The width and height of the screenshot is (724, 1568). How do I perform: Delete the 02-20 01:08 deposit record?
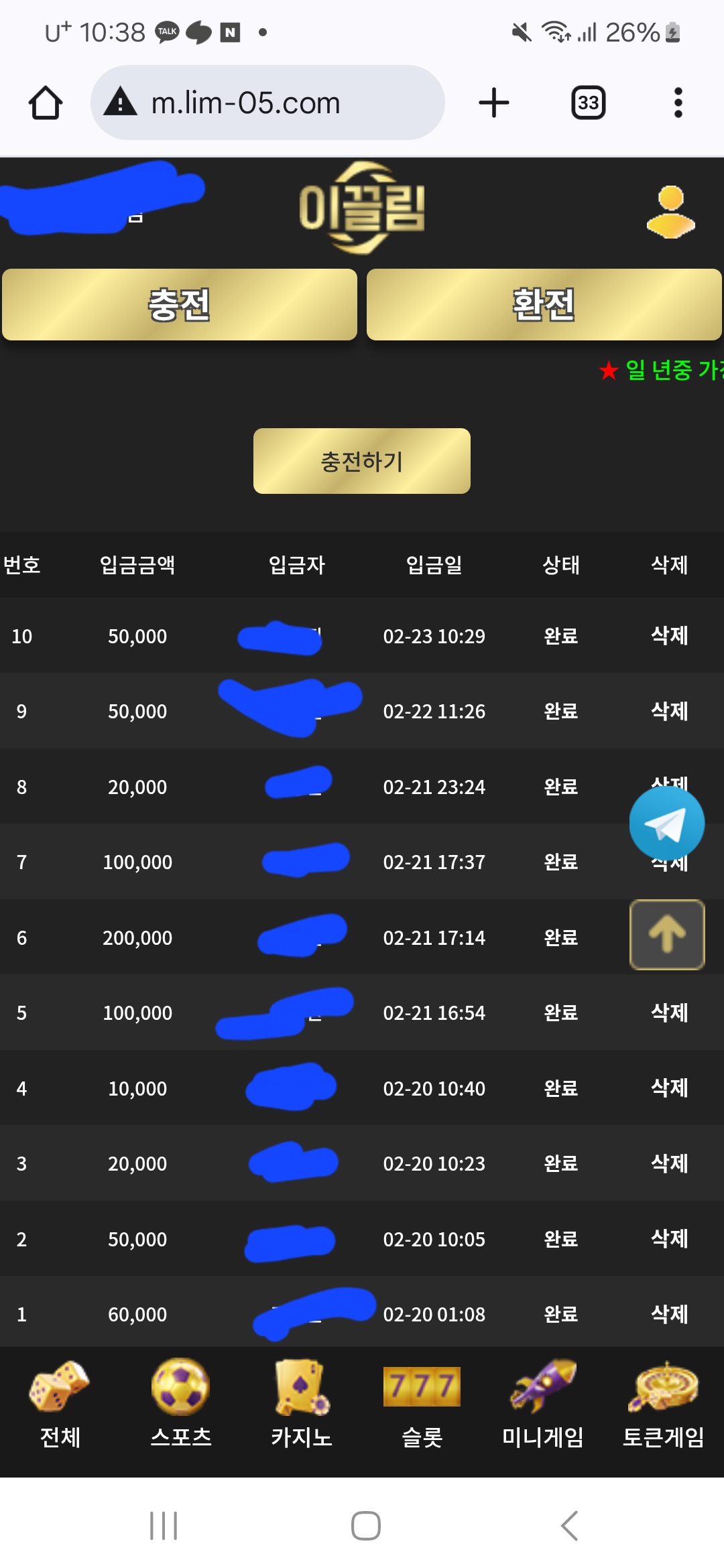669,1314
